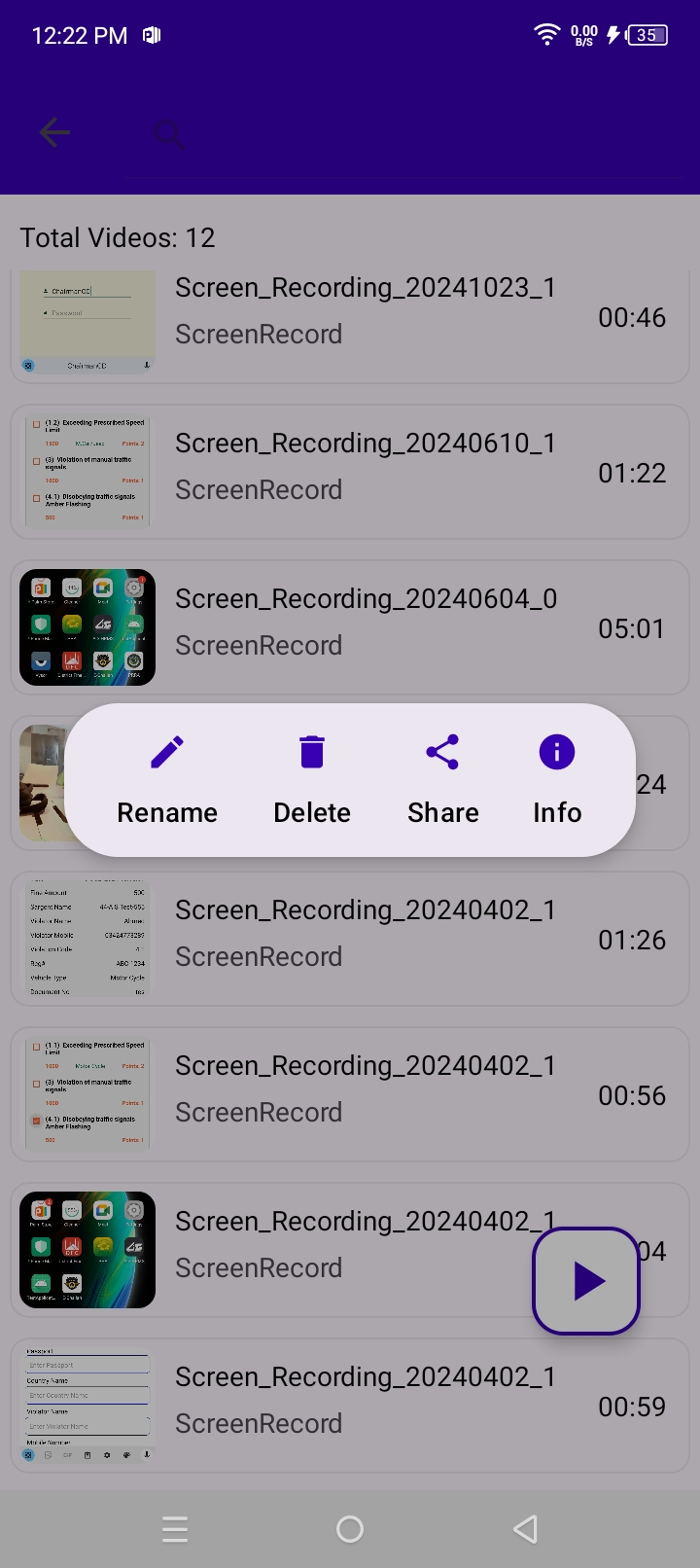The width and height of the screenshot is (700, 1568).
Task: Delete the selected video
Action: pyautogui.click(x=312, y=779)
